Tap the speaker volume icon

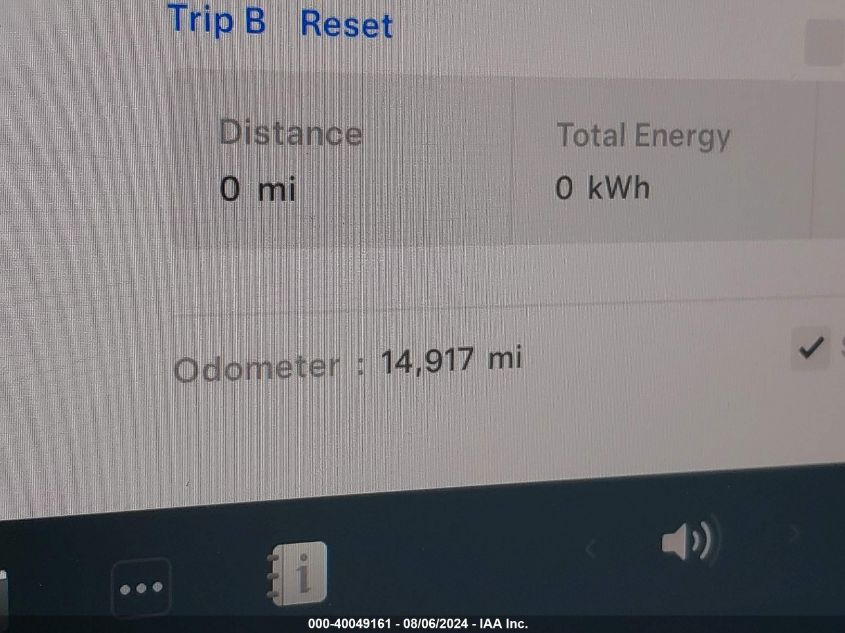pyautogui.click(x=689, y=543)
